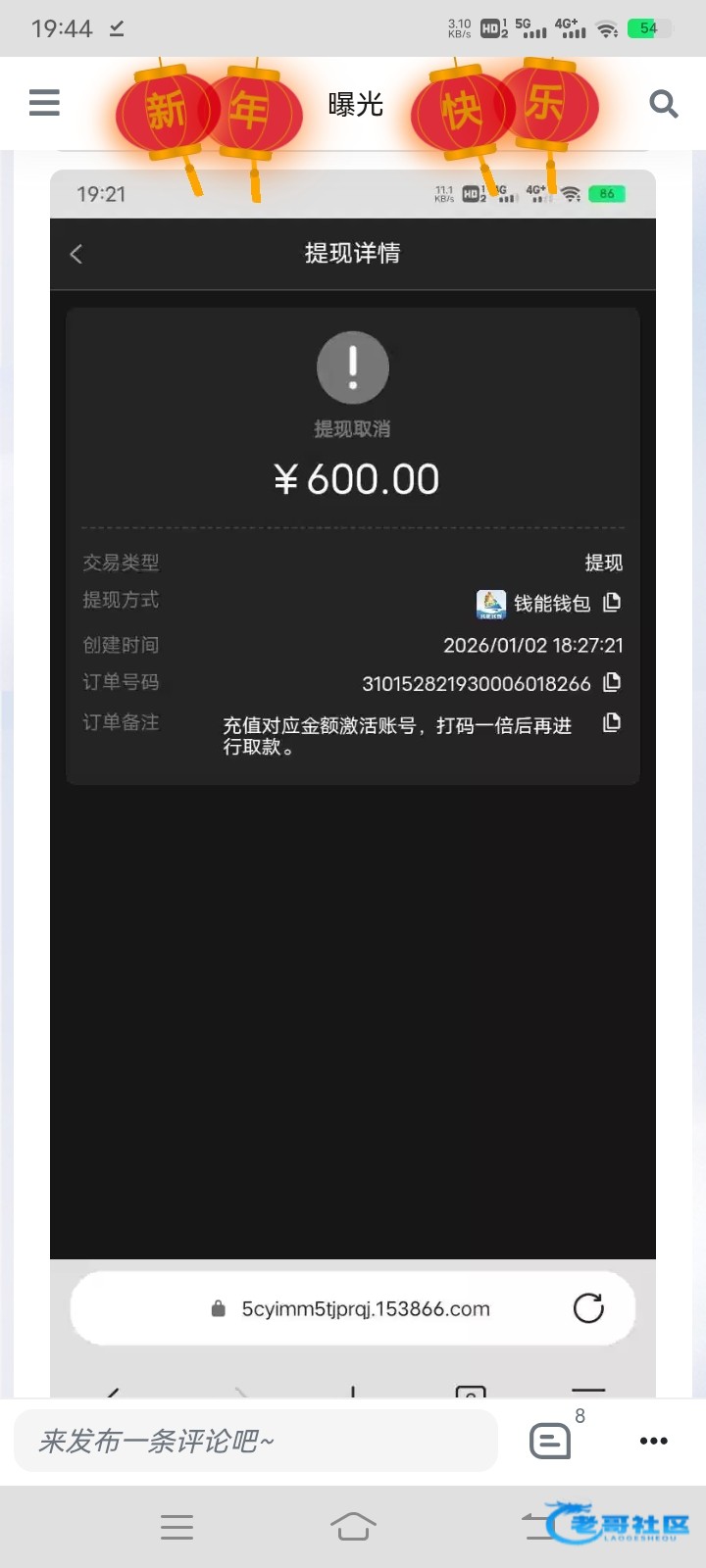Open the system recent apps button
The width and height of the screenshot is (706, 1568).
(176, 1526)
